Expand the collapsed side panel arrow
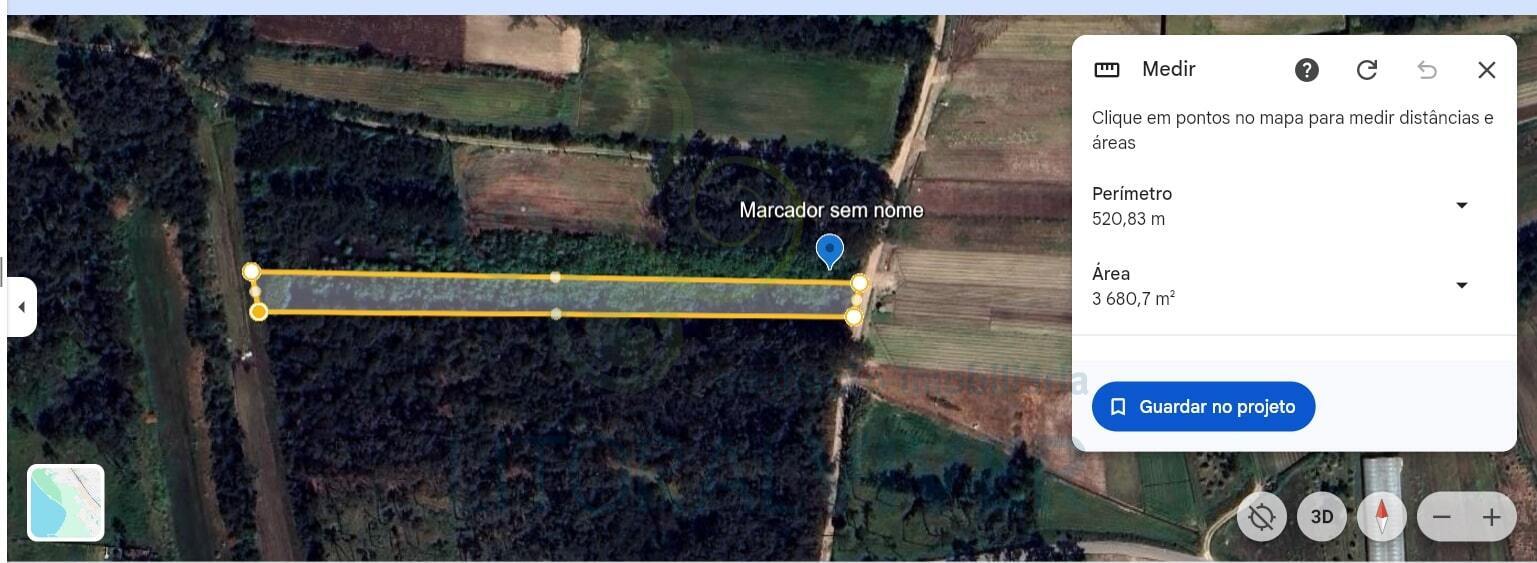Image resolution: width=1537 pixels, height=563 pixels. click(22, 307)
